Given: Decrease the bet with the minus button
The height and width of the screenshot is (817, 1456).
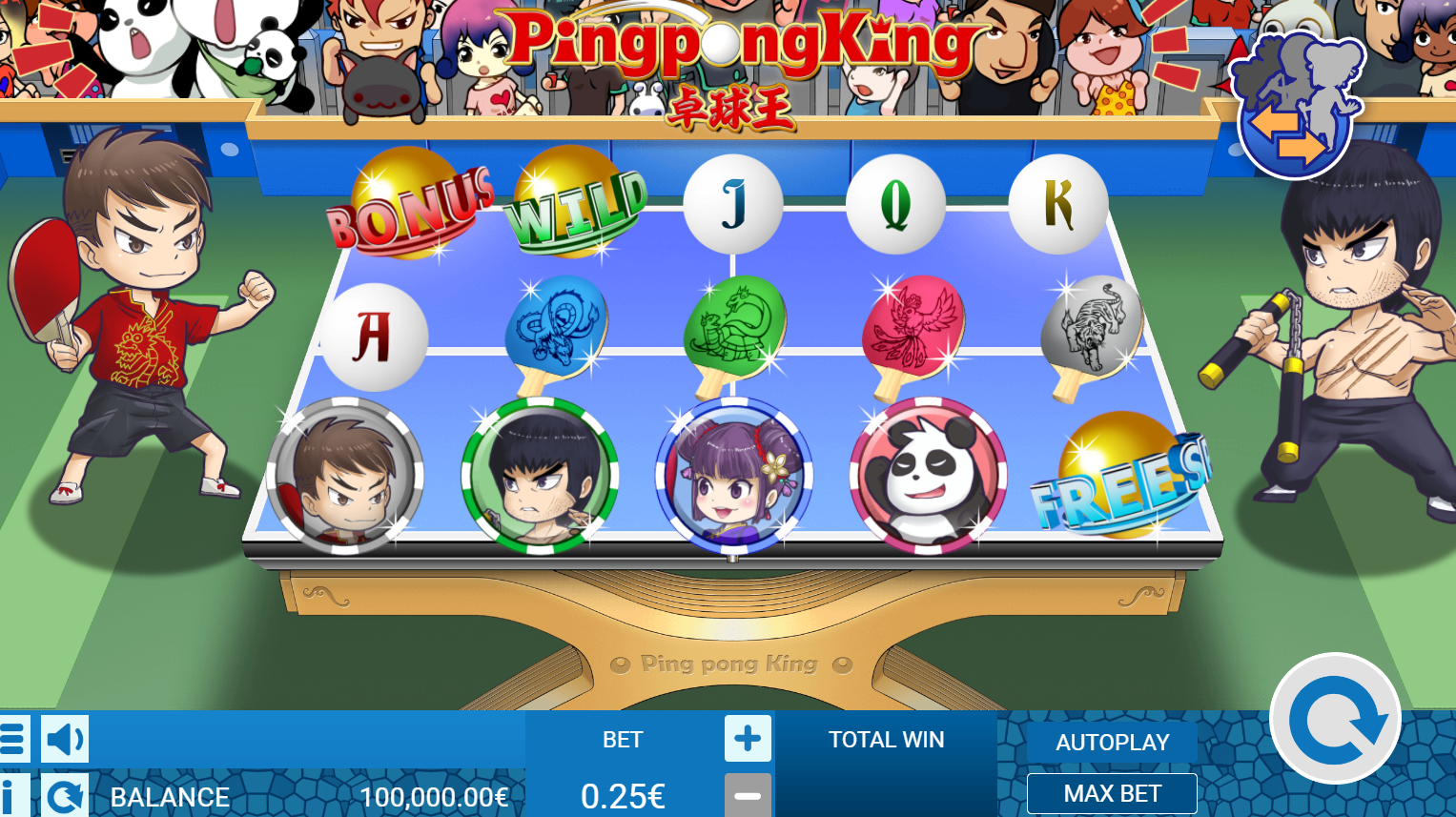Looking at the screenshot, I should coord(748,795).
